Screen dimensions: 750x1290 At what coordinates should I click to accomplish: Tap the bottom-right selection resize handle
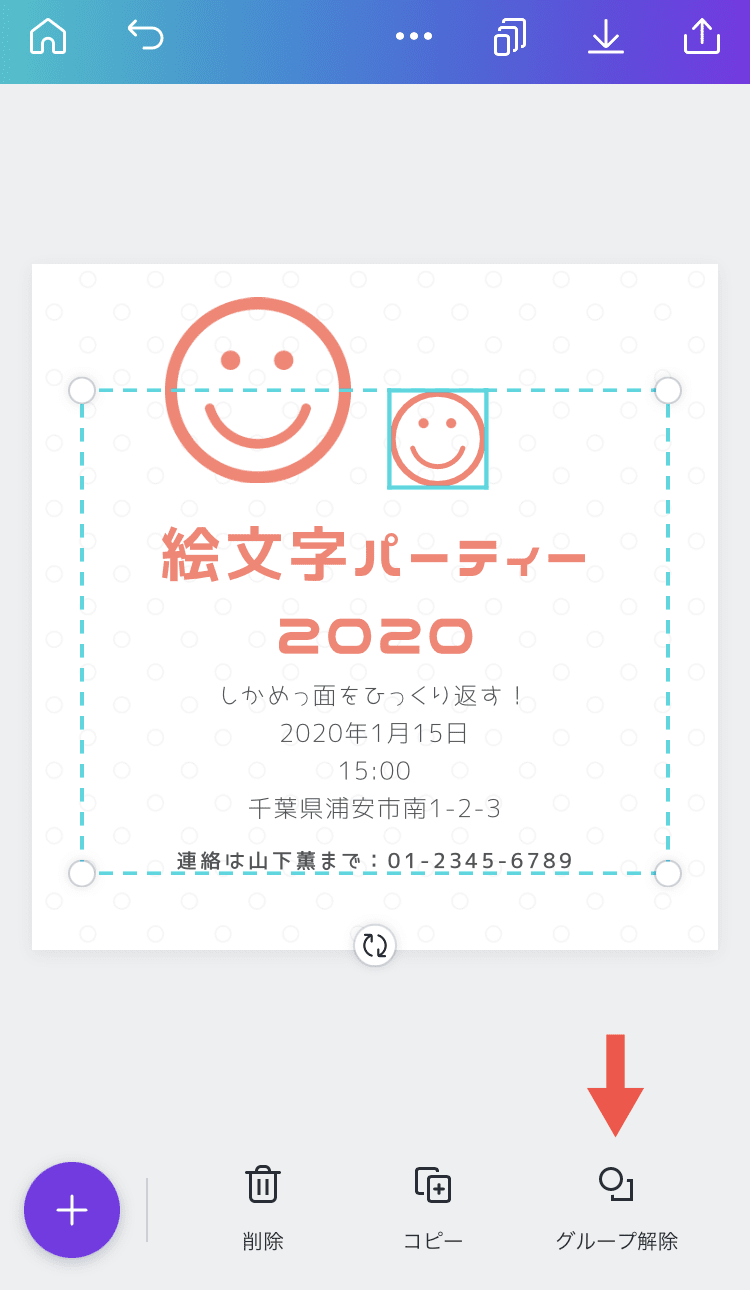[667, 873]
